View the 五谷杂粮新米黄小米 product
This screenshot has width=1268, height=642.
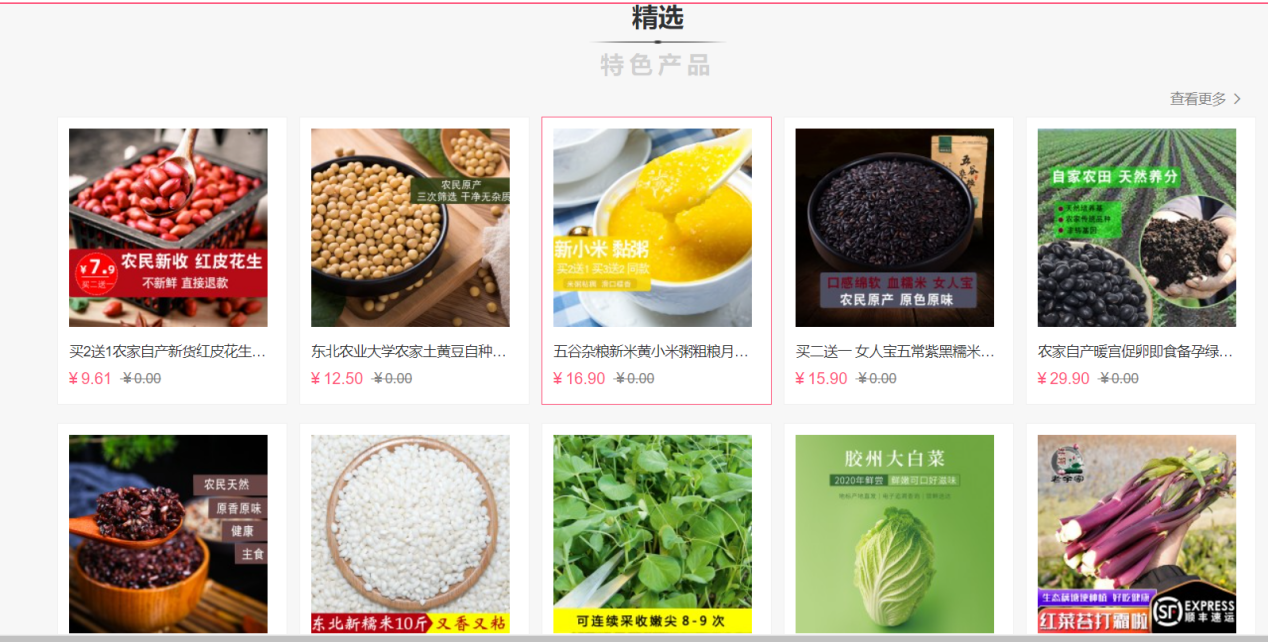pos(652,228)
